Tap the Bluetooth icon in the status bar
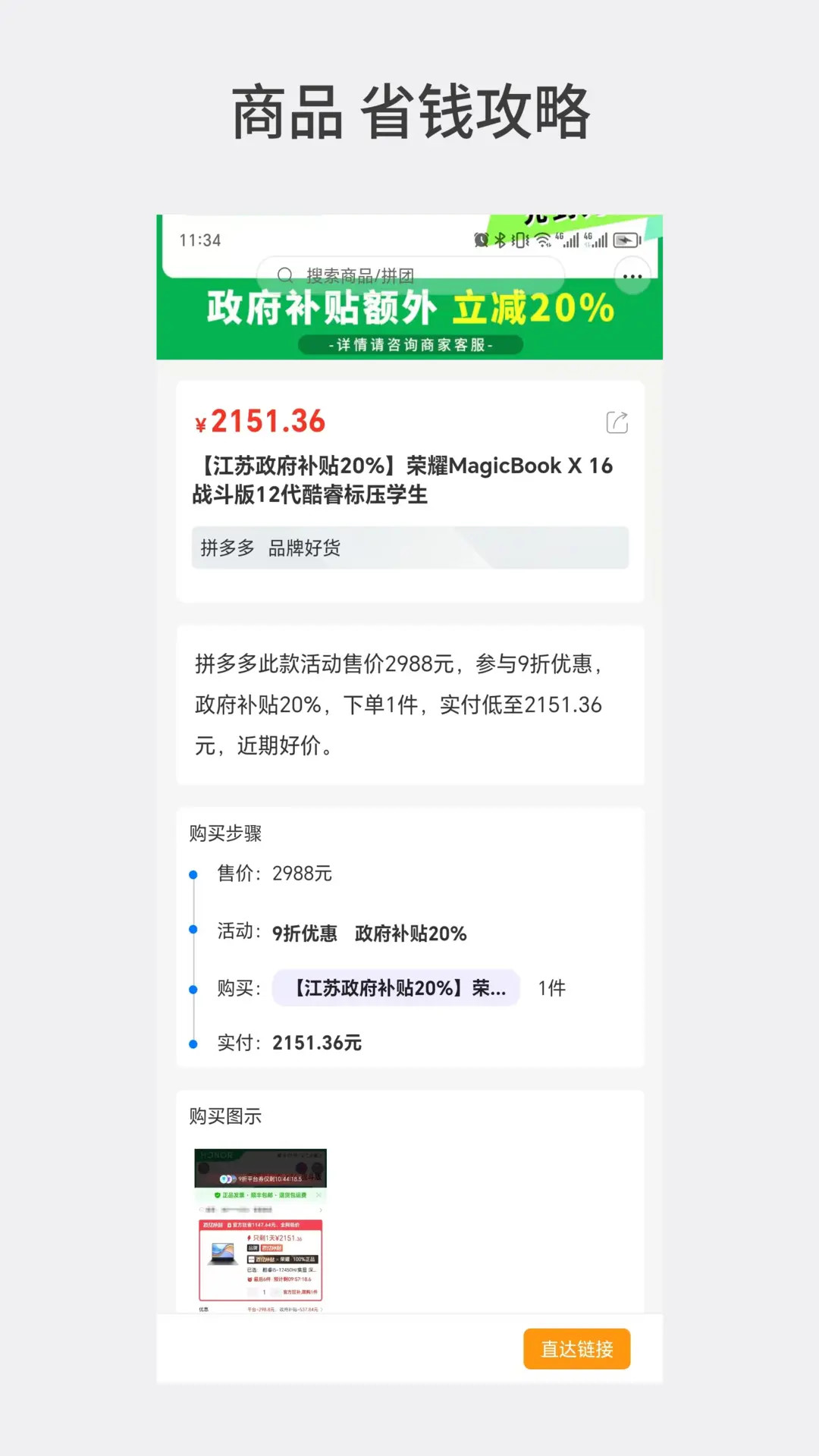Image resolution: width=819 pixels, height=1456 pixels. pyautogui.click(x=500, y=240)
